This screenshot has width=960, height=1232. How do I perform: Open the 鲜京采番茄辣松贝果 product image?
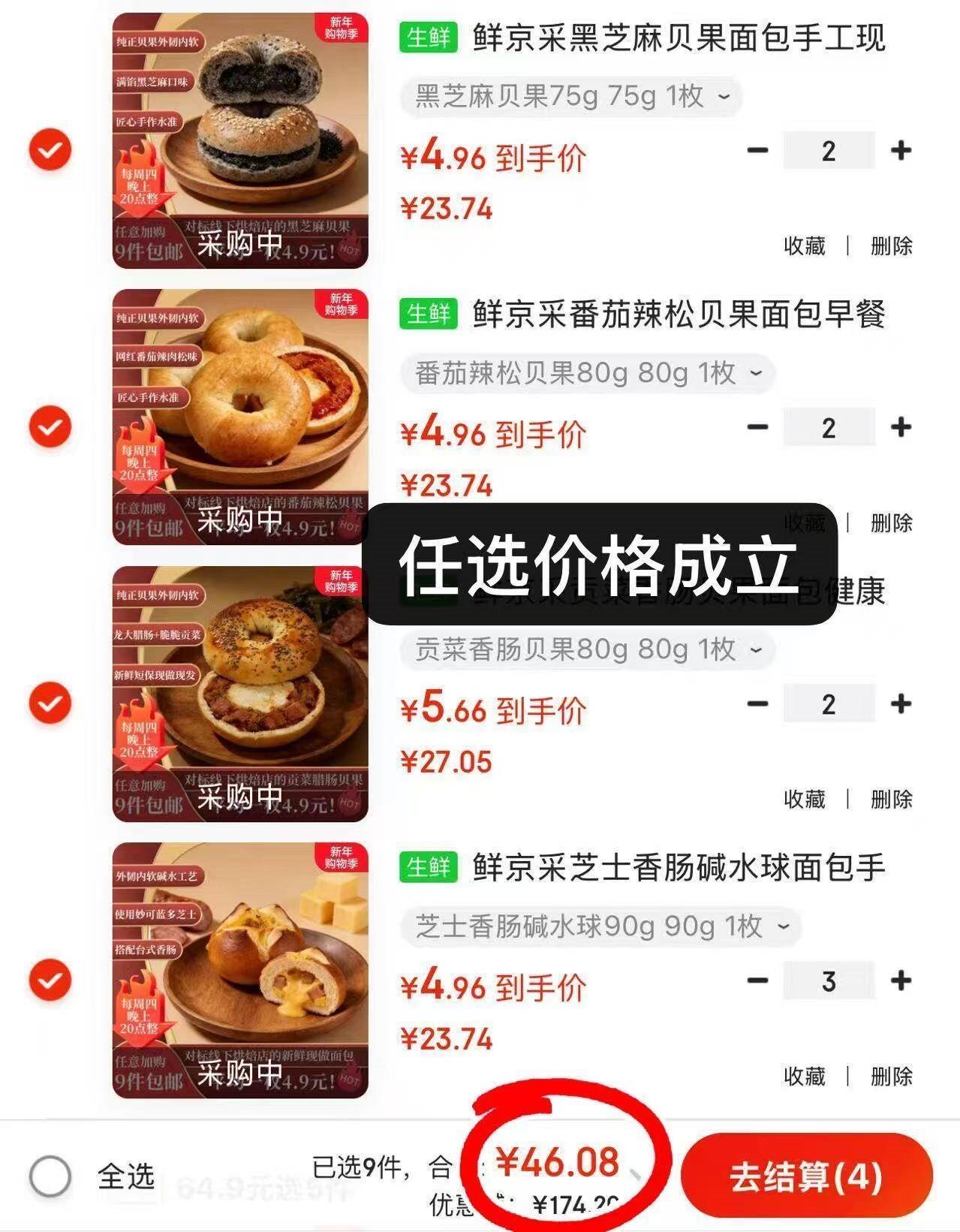coord(240,417)
